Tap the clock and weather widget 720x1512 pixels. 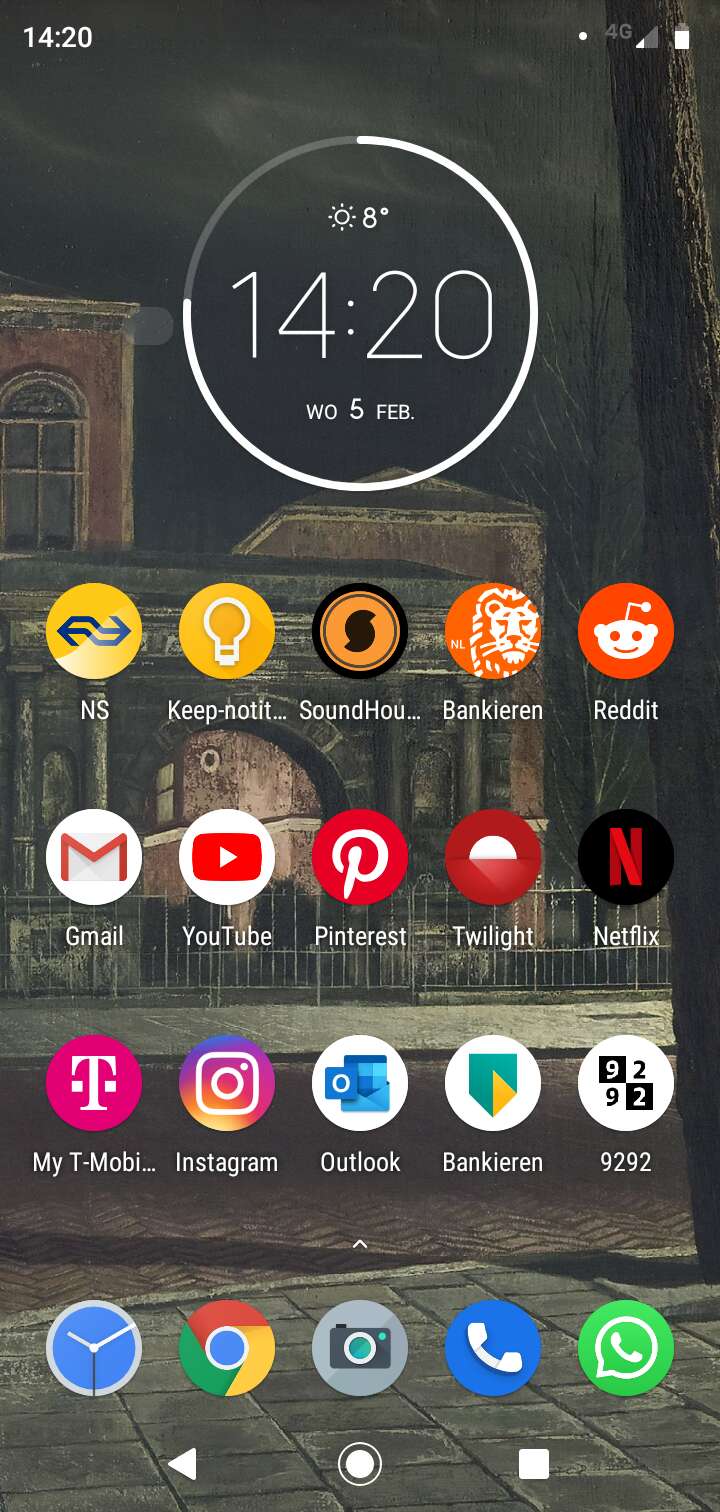click(360, 313)
